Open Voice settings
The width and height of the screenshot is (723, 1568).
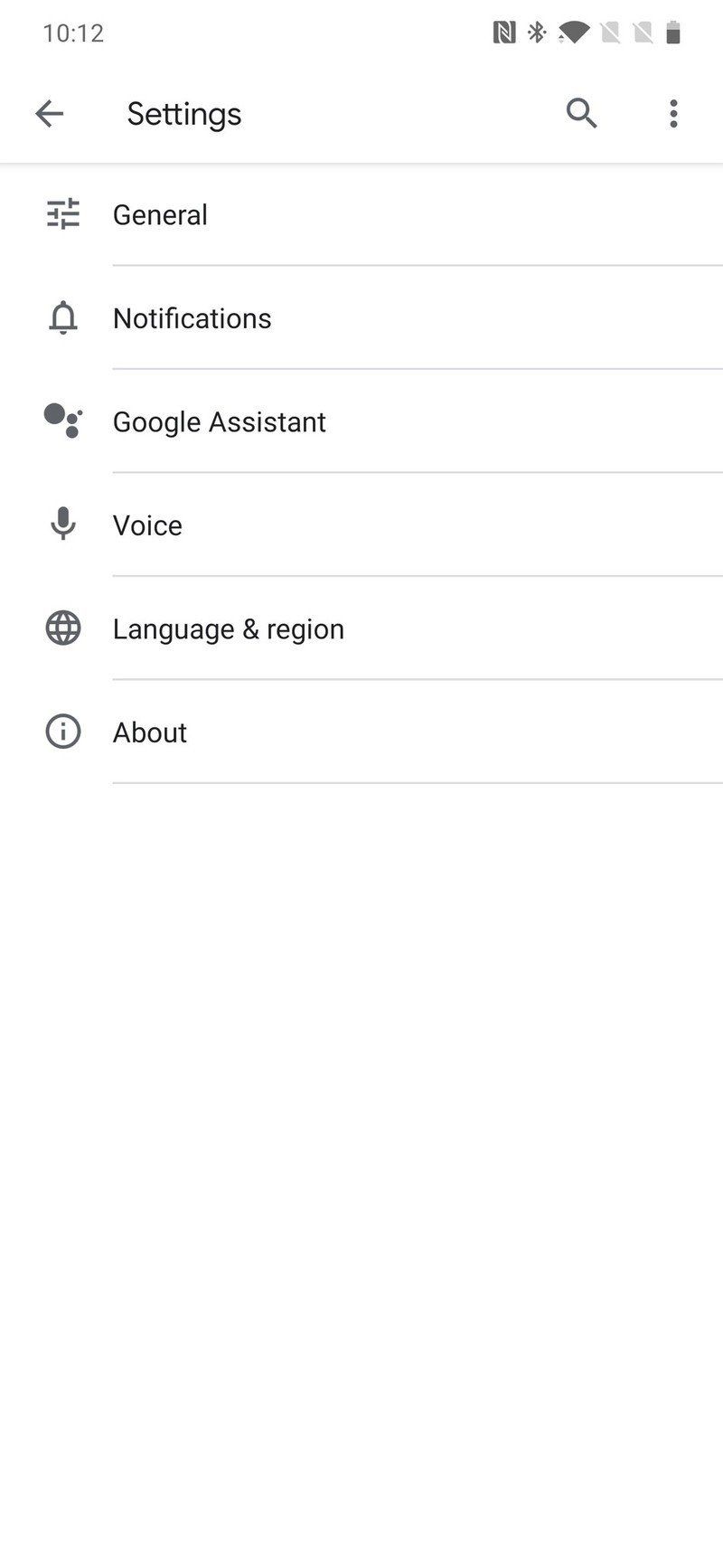pos(147,524)
